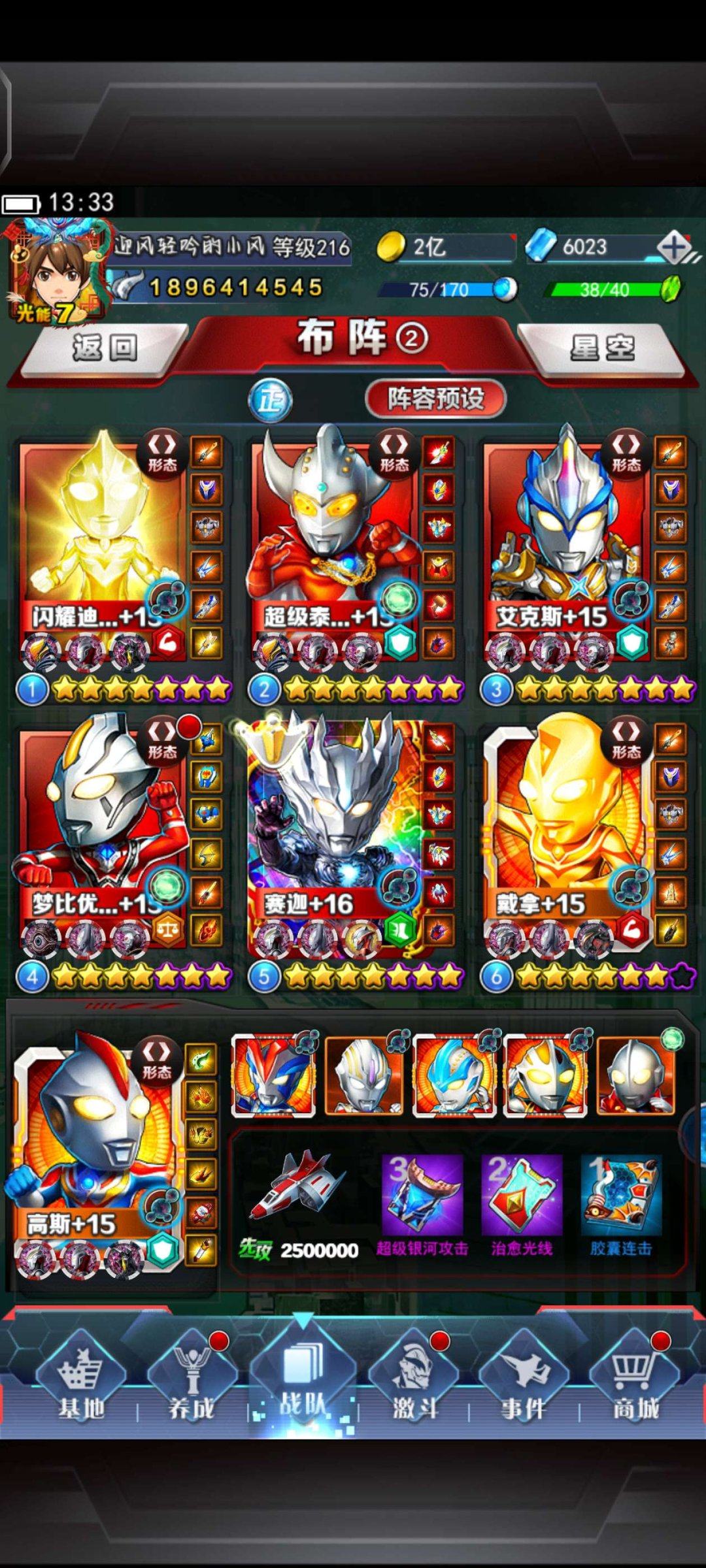Image resolution: width=706 pixels, height=1568 pixels.
Task: Add diamonds with the plus icon
Action: point(675,248)
